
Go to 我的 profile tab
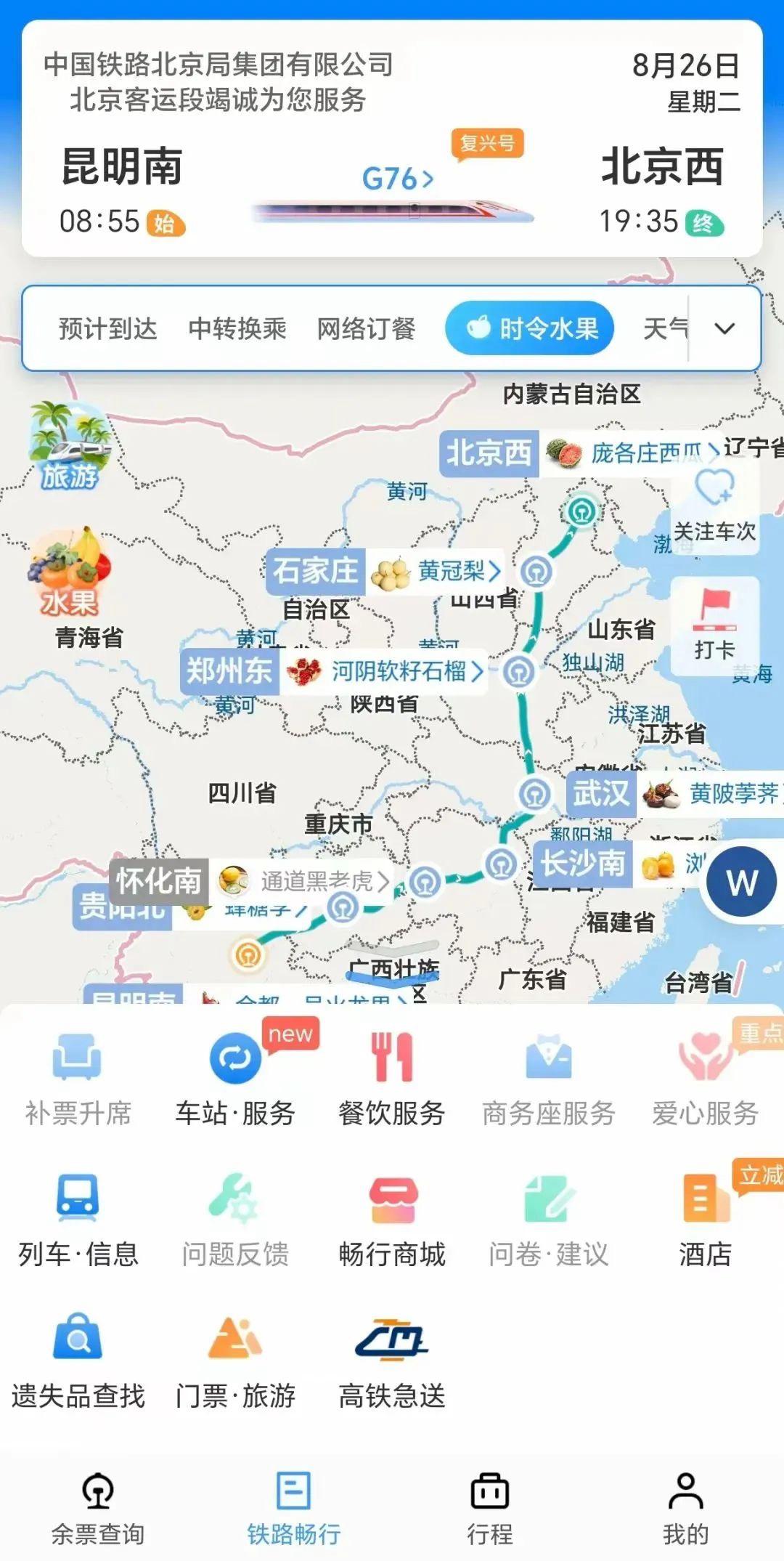(685, 1508)
